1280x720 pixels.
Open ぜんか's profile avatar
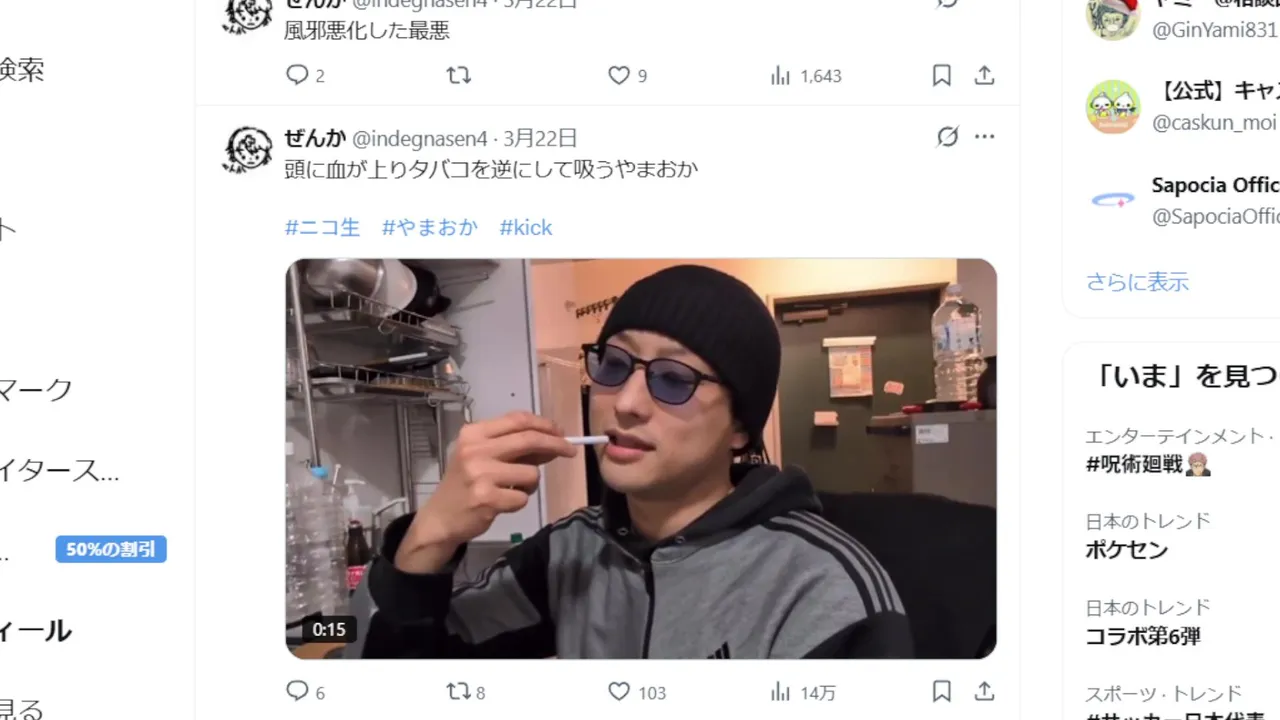click(247, 150)
